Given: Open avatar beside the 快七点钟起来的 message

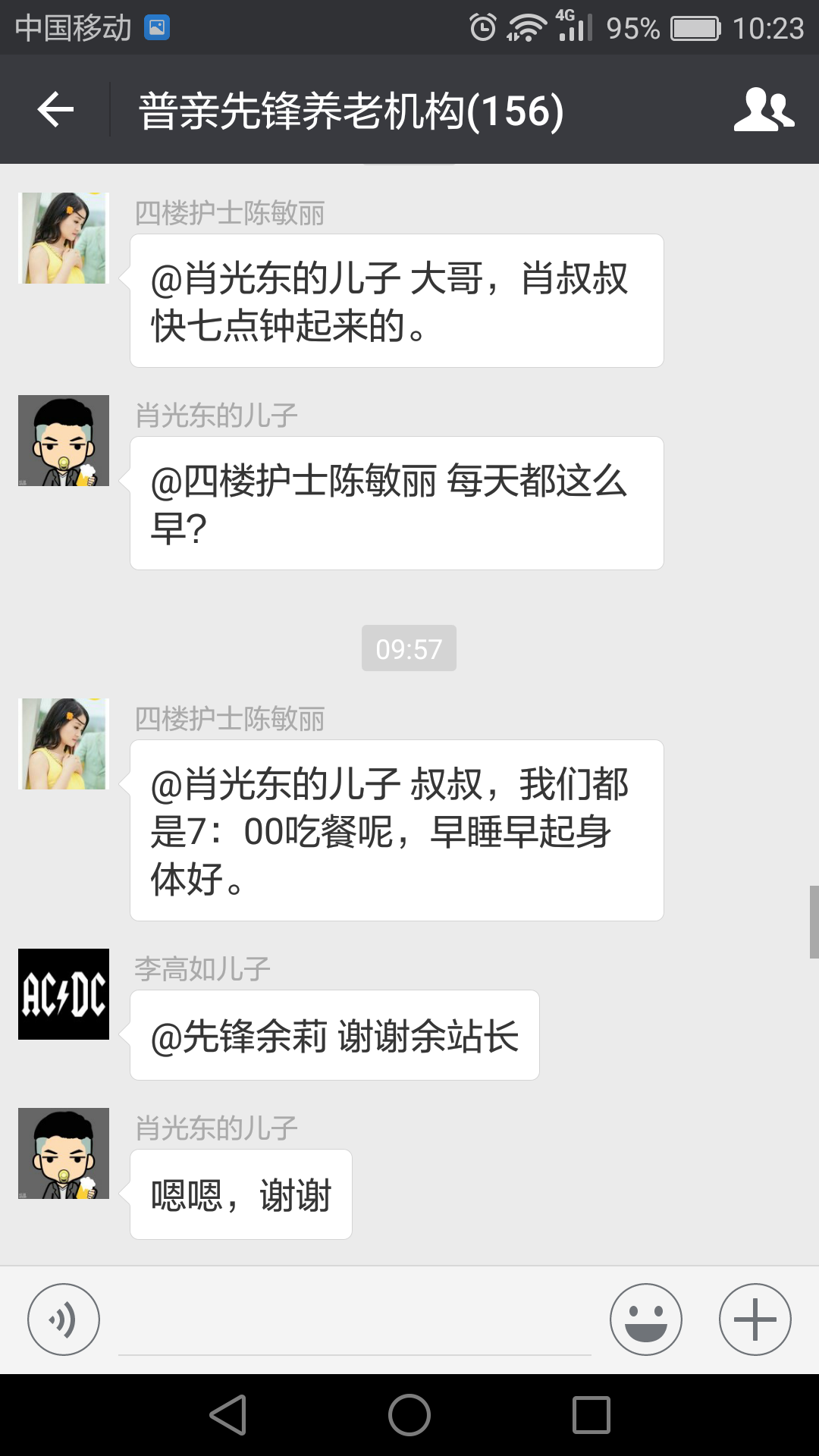Looking at the screenshot, I should tap(64, 238).
